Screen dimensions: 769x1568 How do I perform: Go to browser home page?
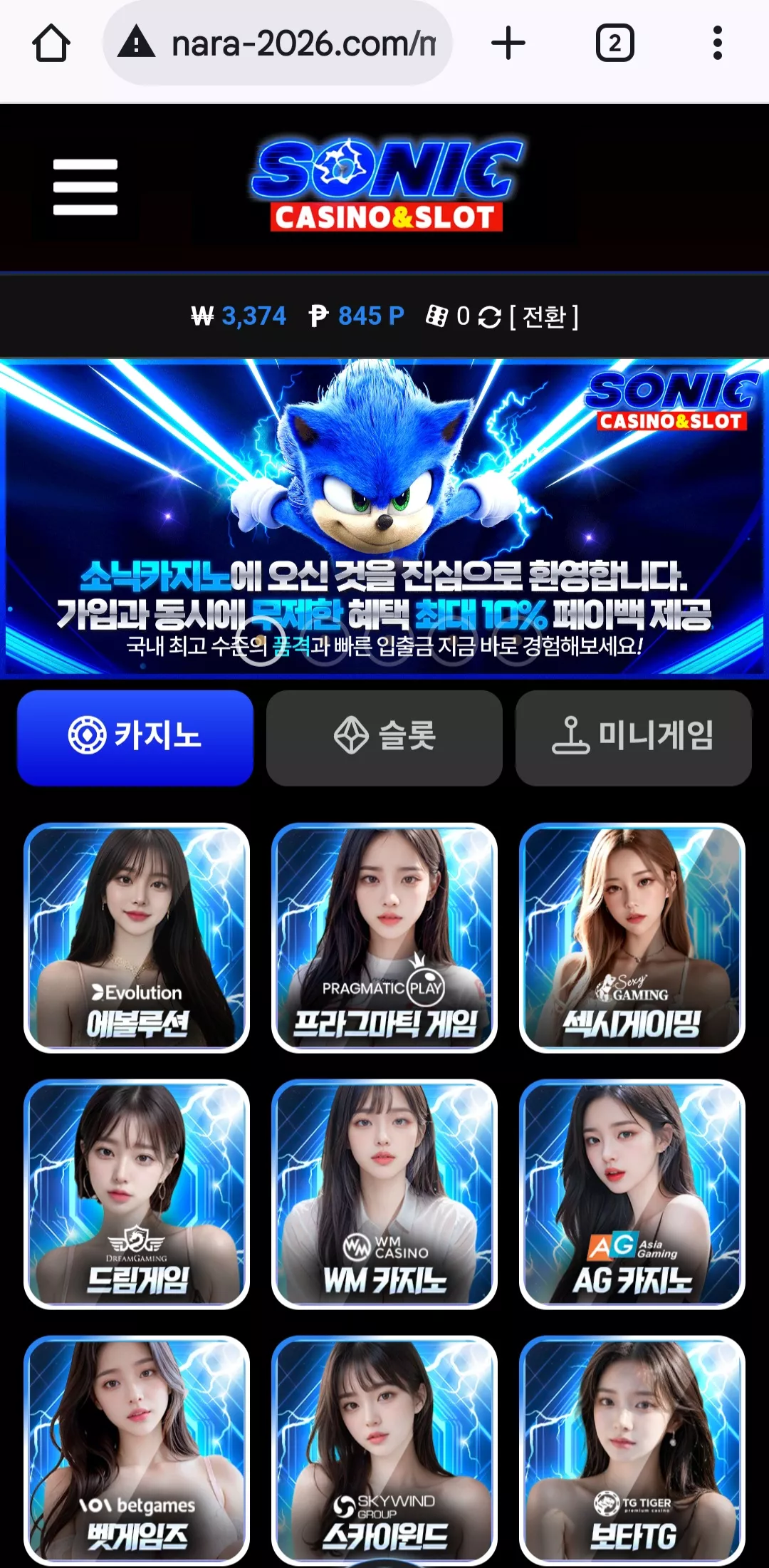tap(51, 43)
